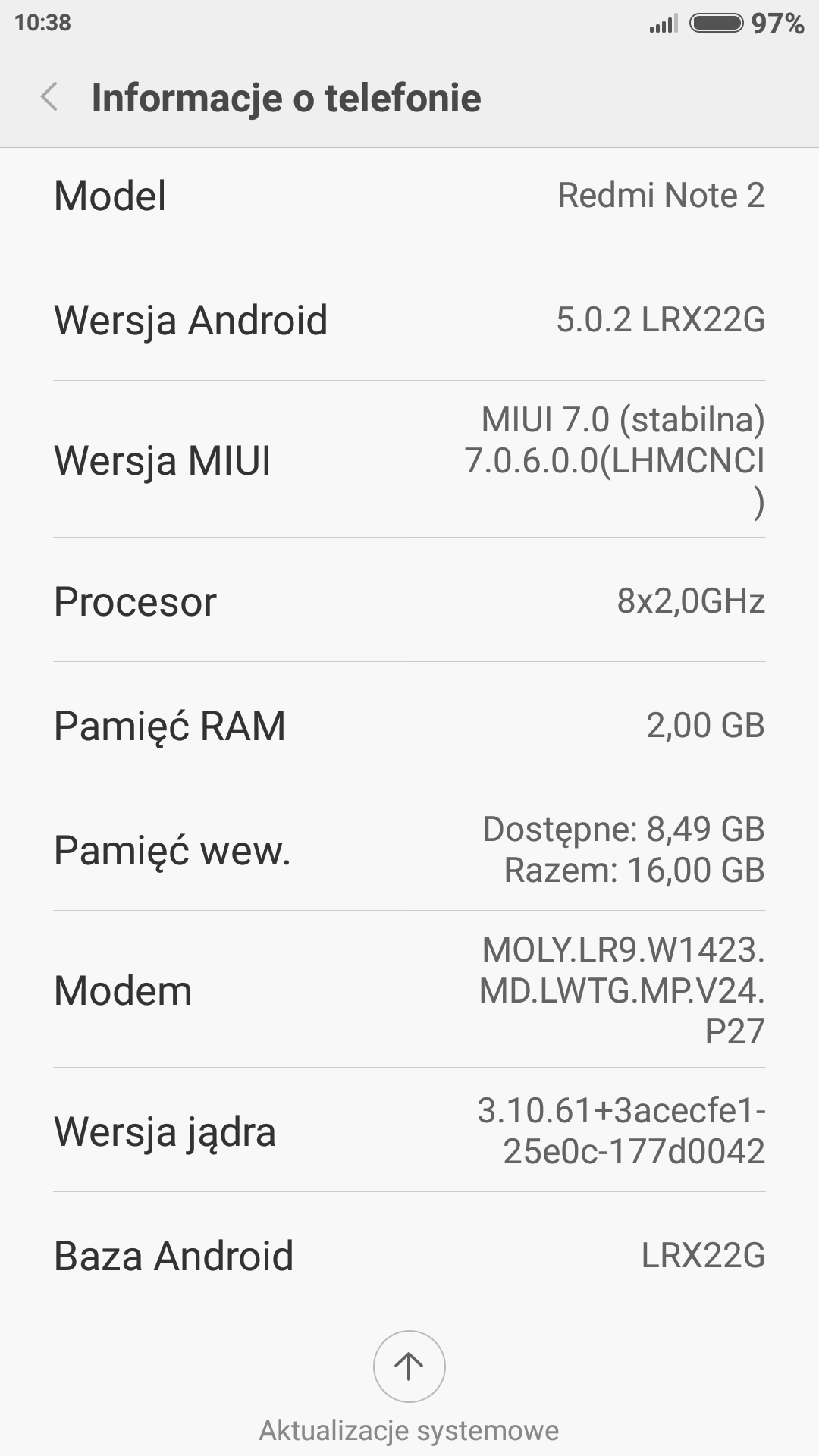Image resolution: width=819 pixels, height=1456 pixels.
Task: Open the Pamięć wew. storage row
Action: click(409, 849)
